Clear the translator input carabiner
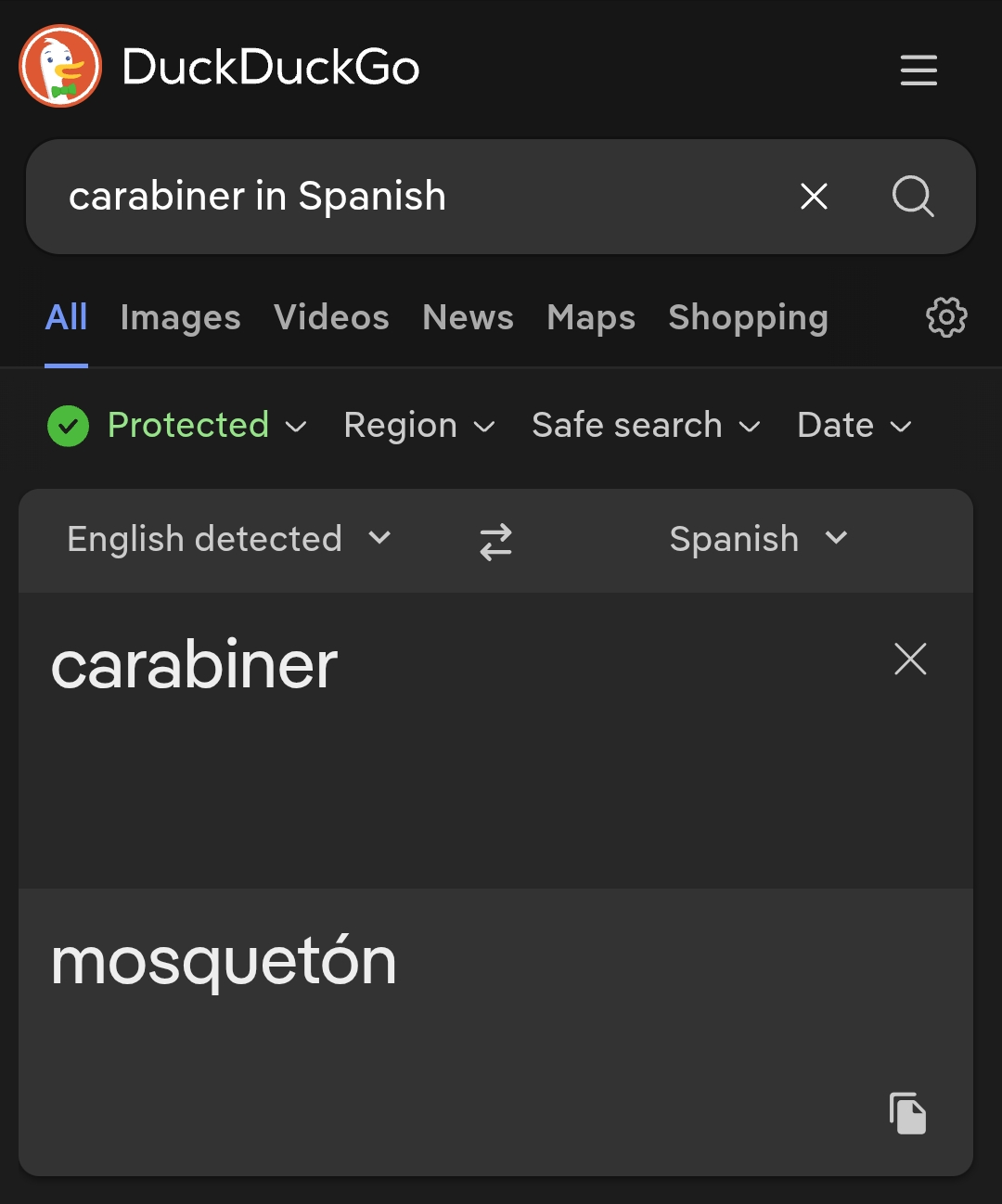The width and height of the screenshot is (1002, 1204). point(910,660)
